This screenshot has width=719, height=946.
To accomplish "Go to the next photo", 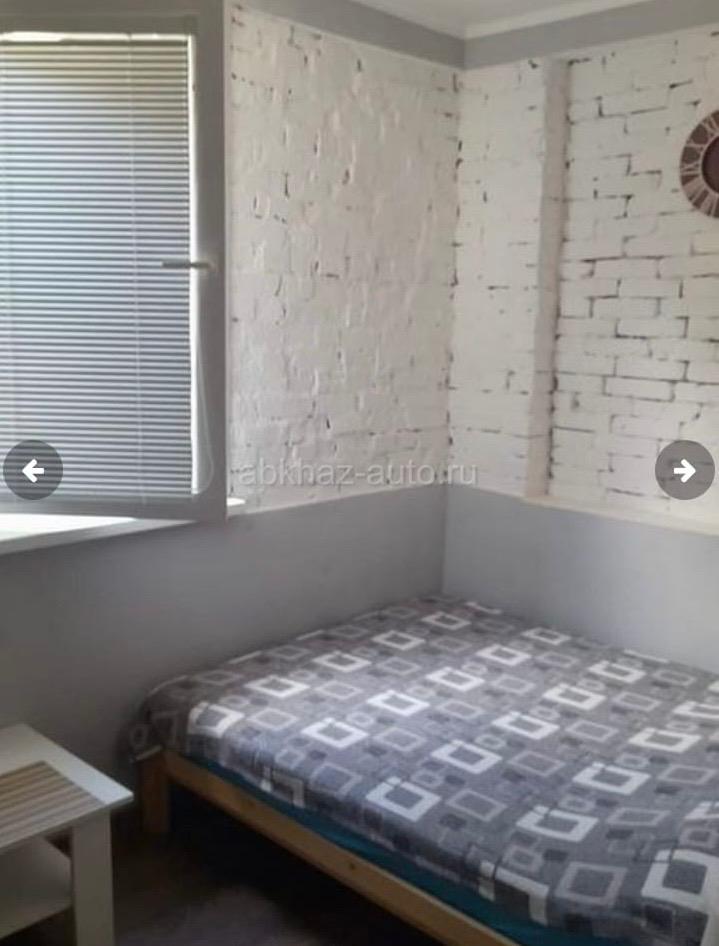I will tap(684, 470).
